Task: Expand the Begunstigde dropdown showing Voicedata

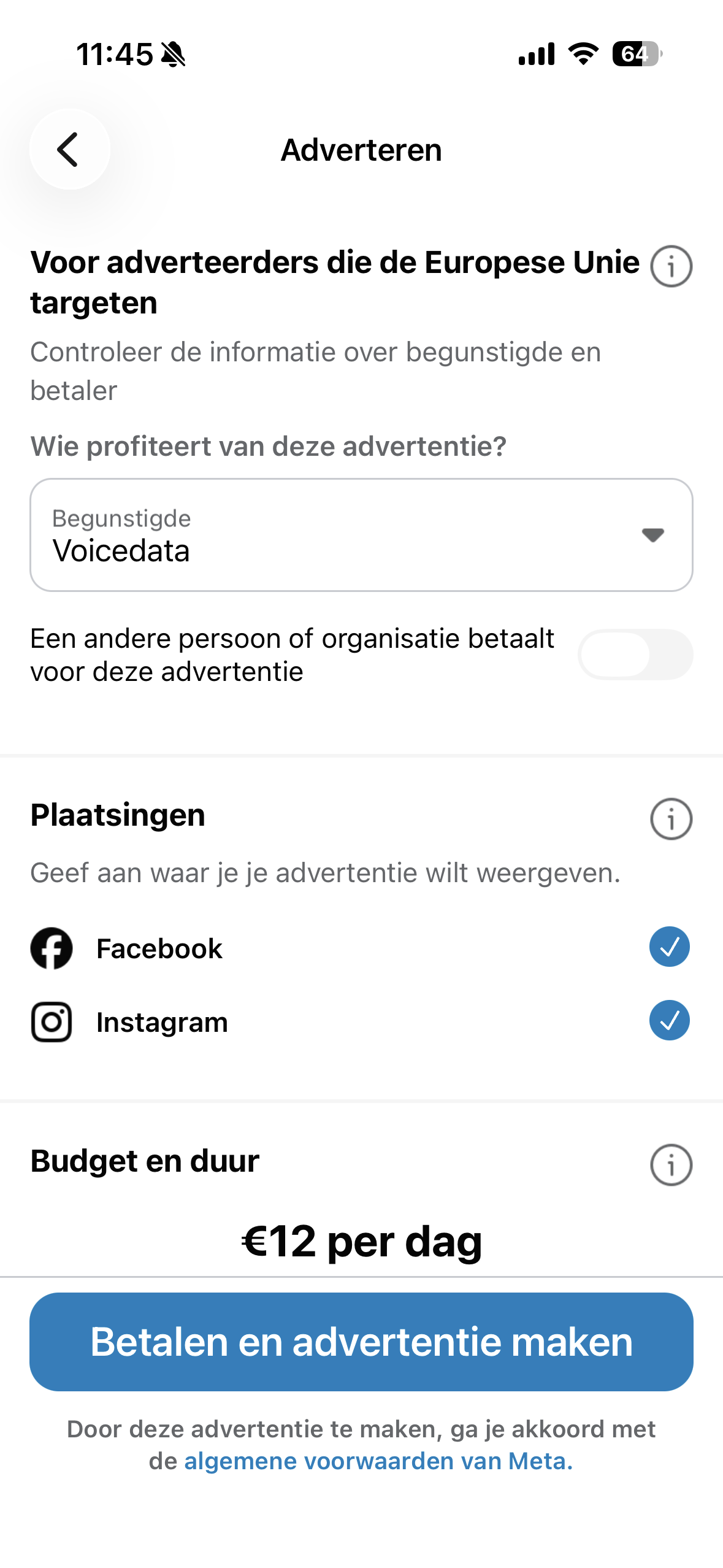Action: pos(361,535)
